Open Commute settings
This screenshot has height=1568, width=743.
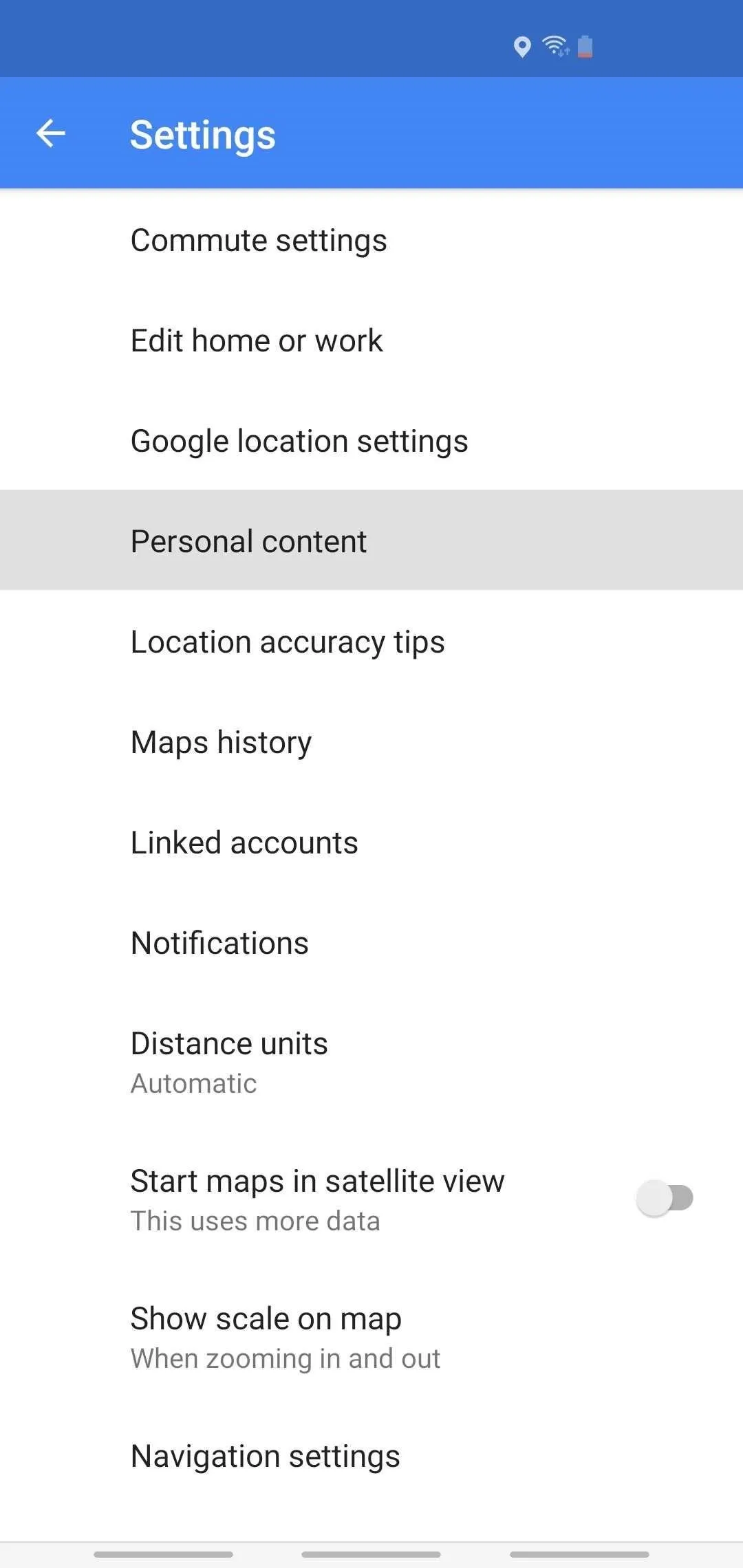pyautogui.click(x=371, y=240)
